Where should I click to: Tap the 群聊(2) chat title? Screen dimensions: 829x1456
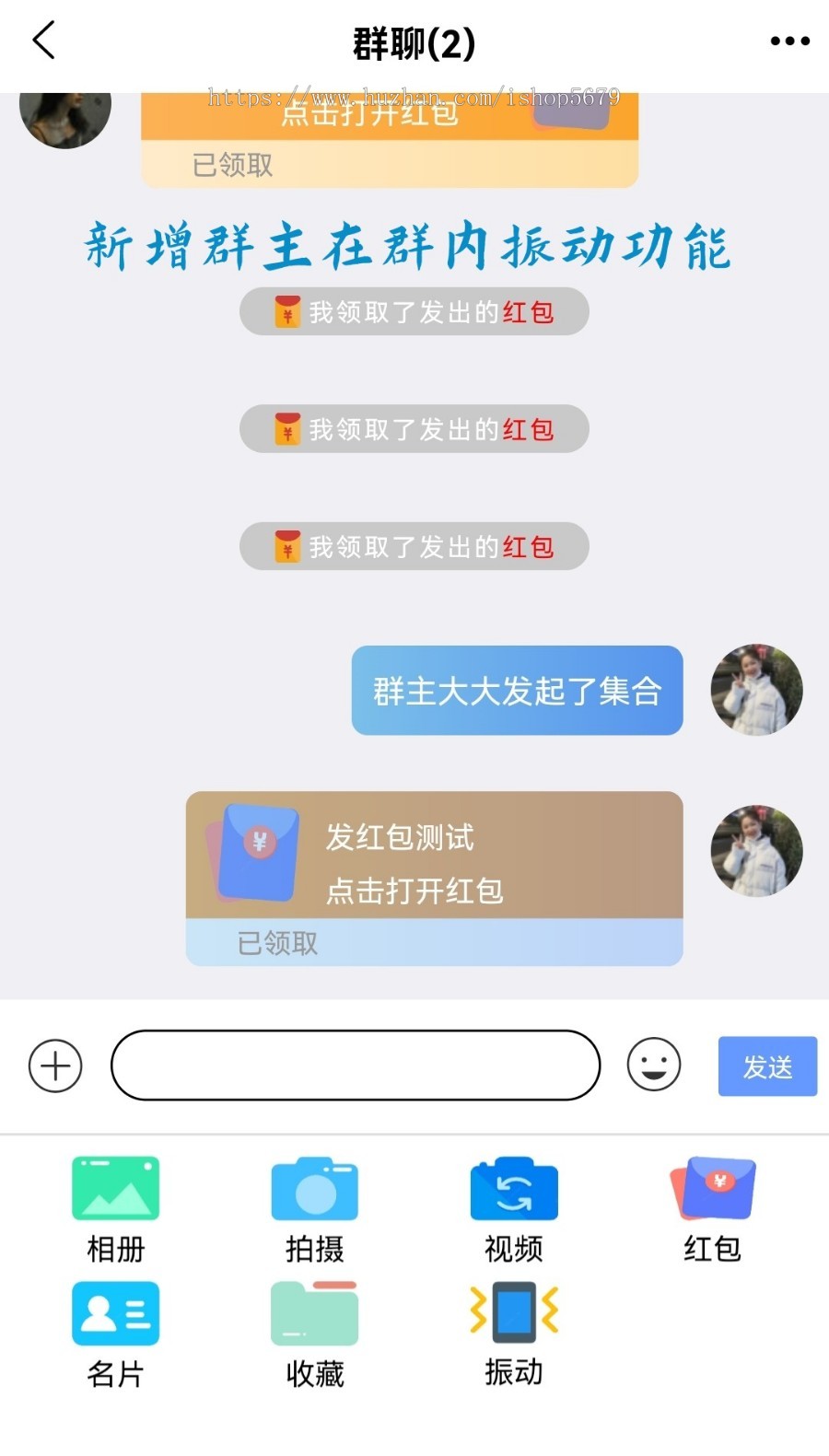tap(414, 41)
